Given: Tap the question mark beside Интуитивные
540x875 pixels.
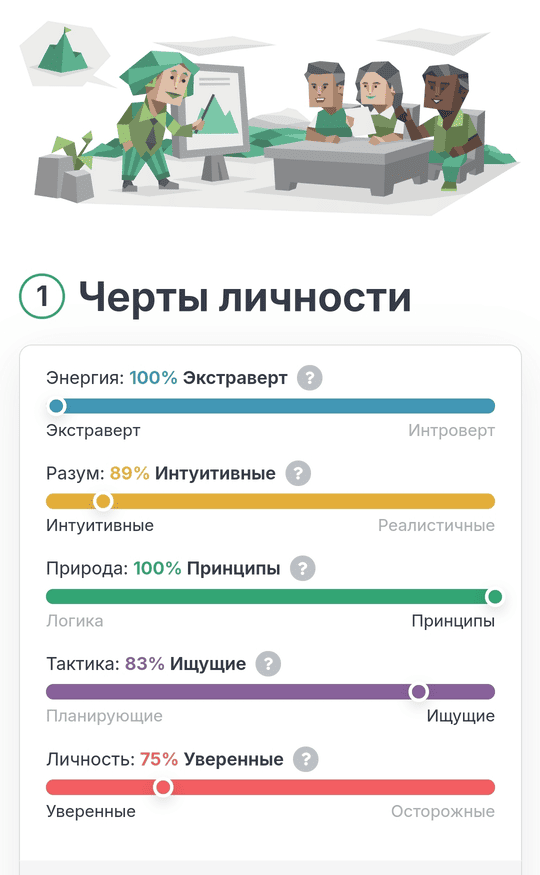Looking at the screenshot, I should tap(298, 473).
